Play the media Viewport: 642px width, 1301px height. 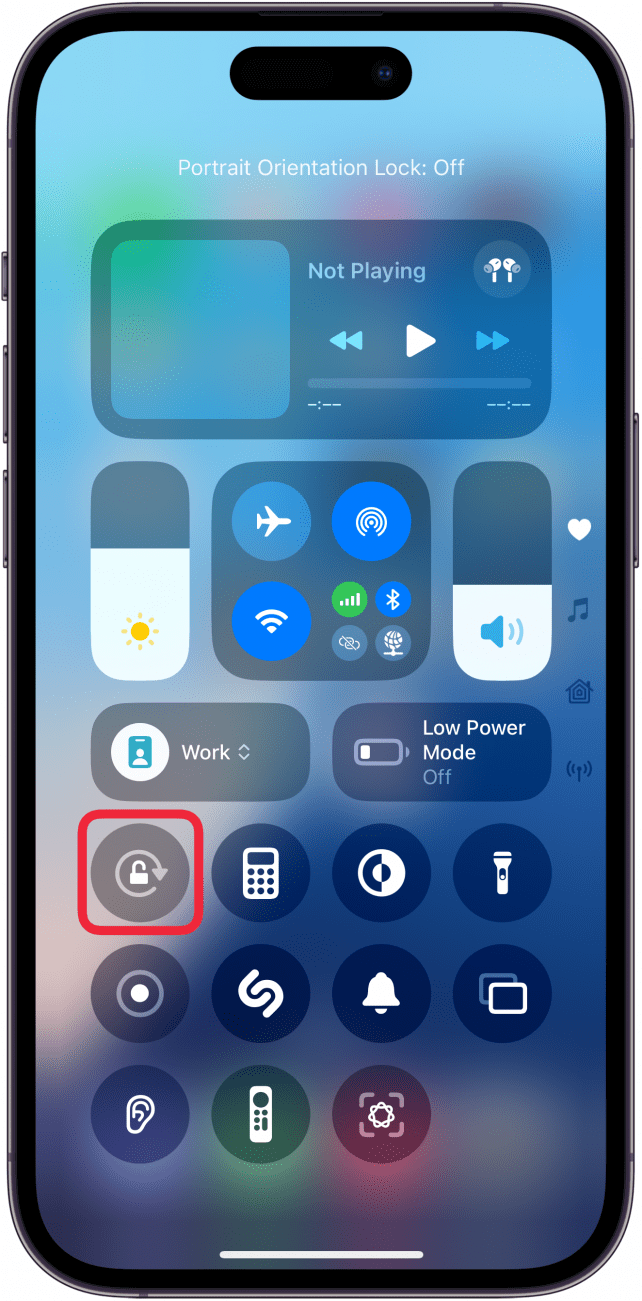tap(420, 341)
